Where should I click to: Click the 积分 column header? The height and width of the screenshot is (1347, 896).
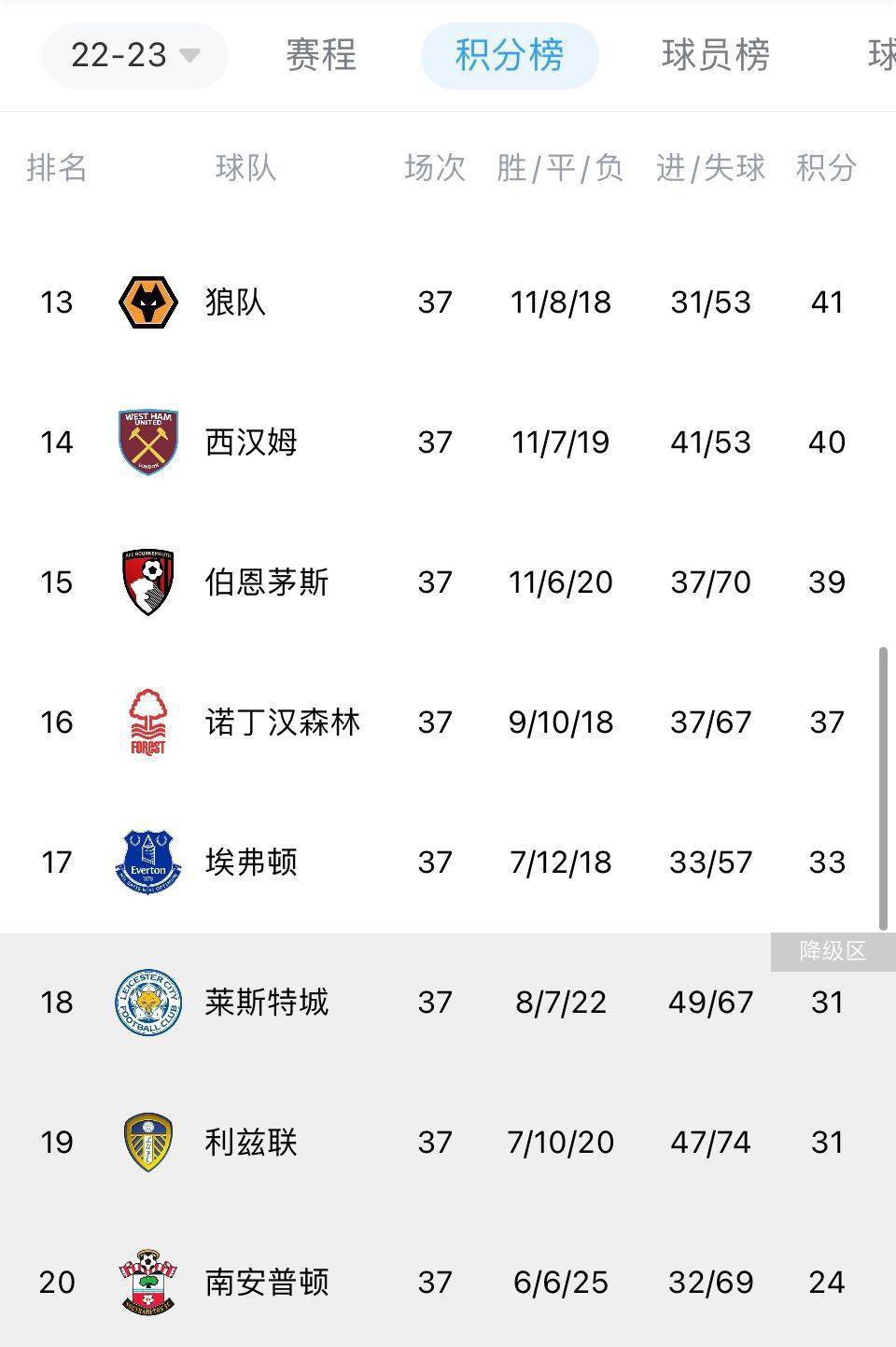825,169
